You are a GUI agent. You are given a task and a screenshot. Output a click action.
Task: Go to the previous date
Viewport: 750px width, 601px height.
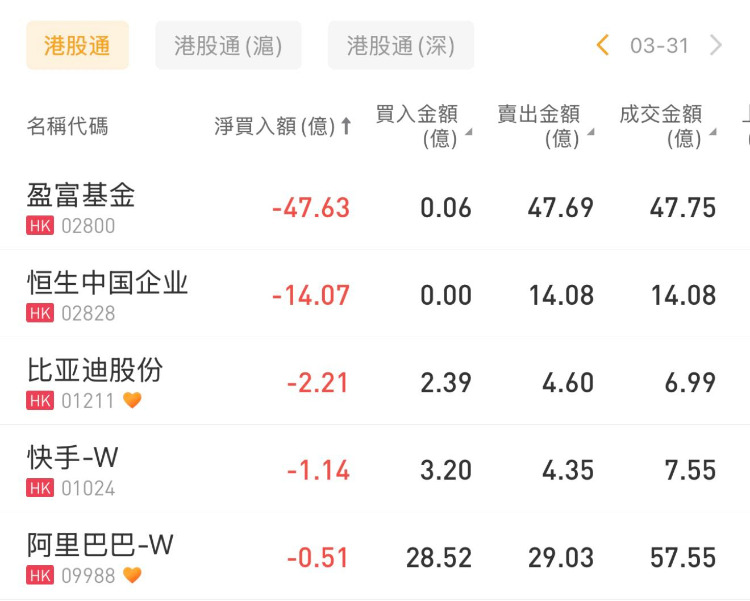[x=602, y=45]
